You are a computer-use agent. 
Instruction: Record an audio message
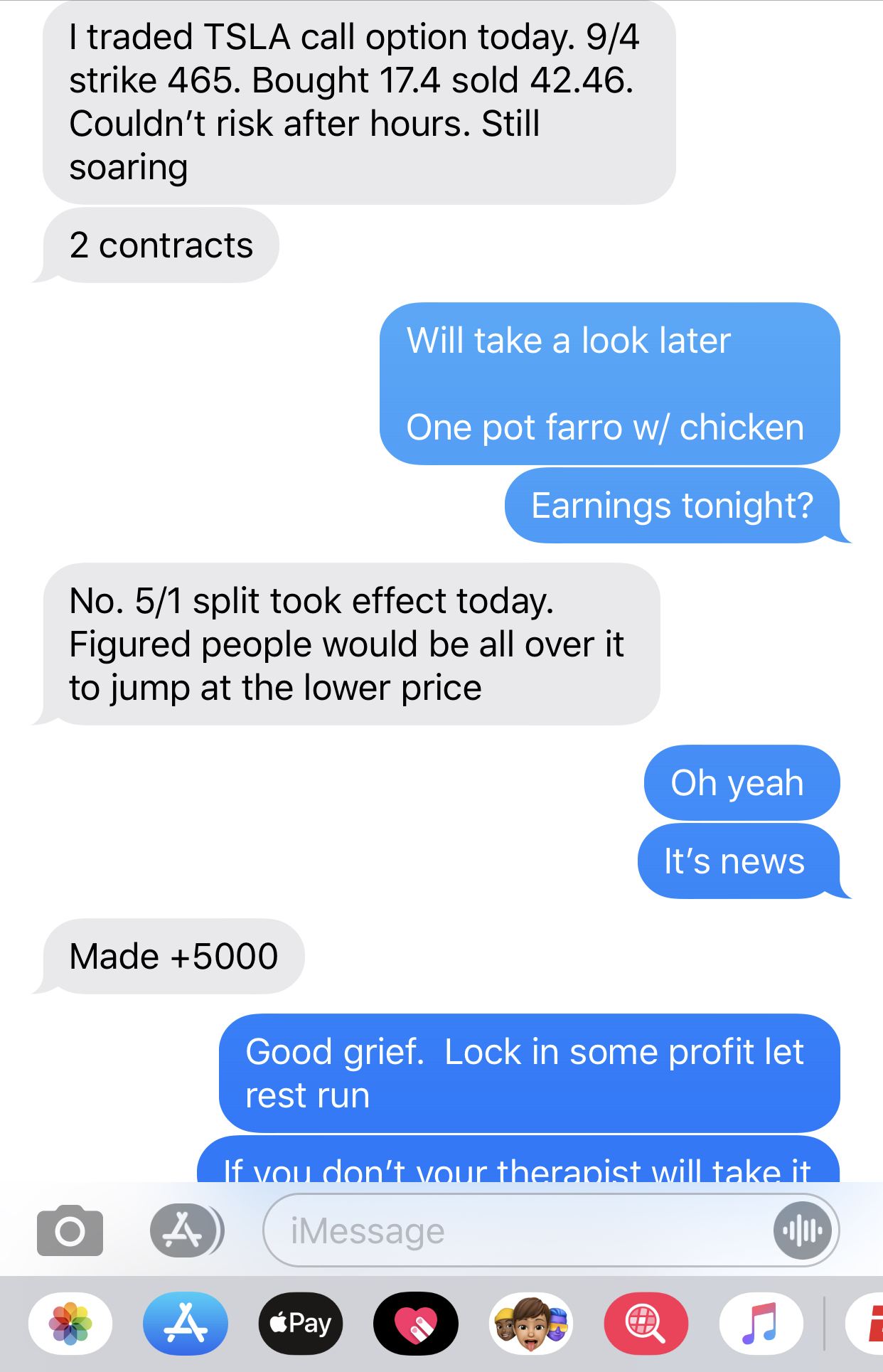click(x=802, y=1230)
